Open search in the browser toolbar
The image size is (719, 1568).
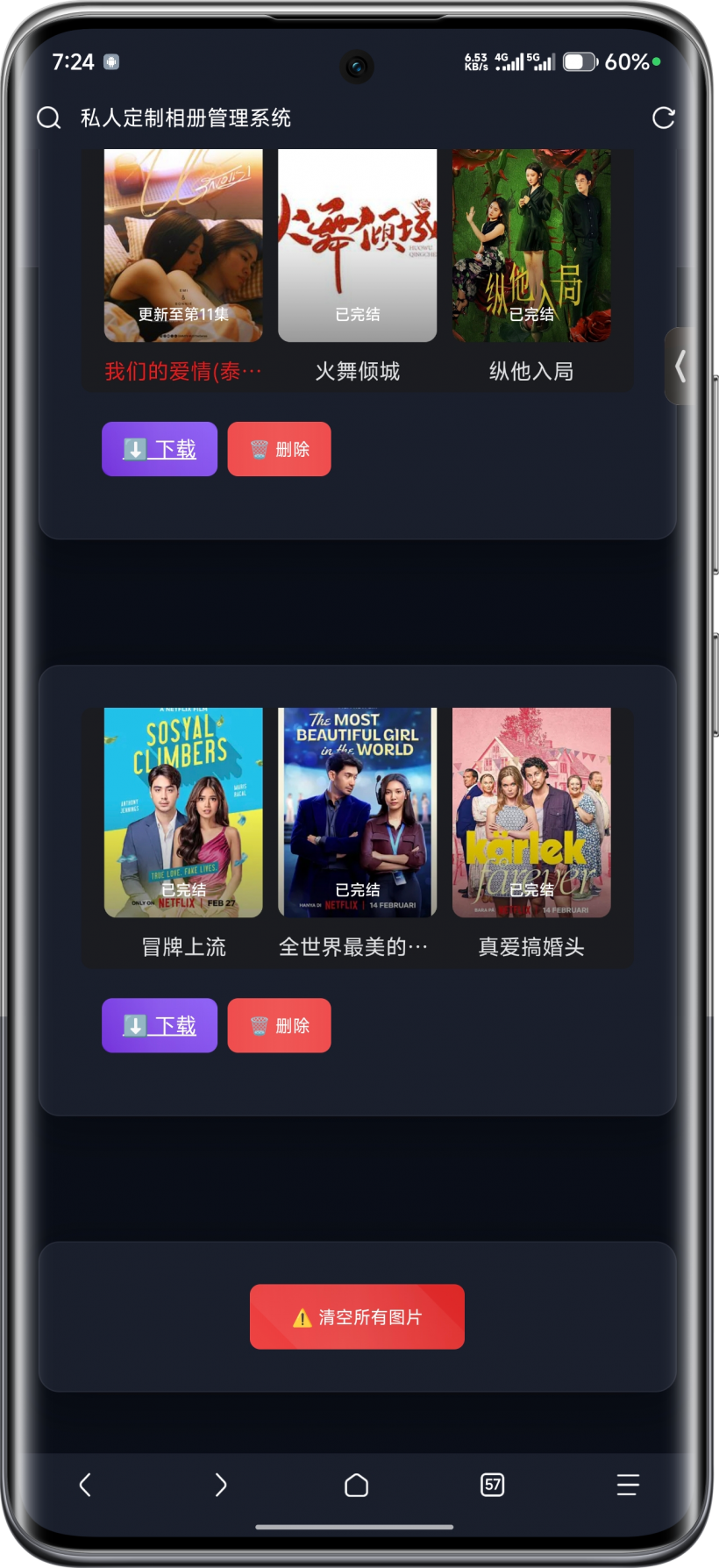point(49,118)
